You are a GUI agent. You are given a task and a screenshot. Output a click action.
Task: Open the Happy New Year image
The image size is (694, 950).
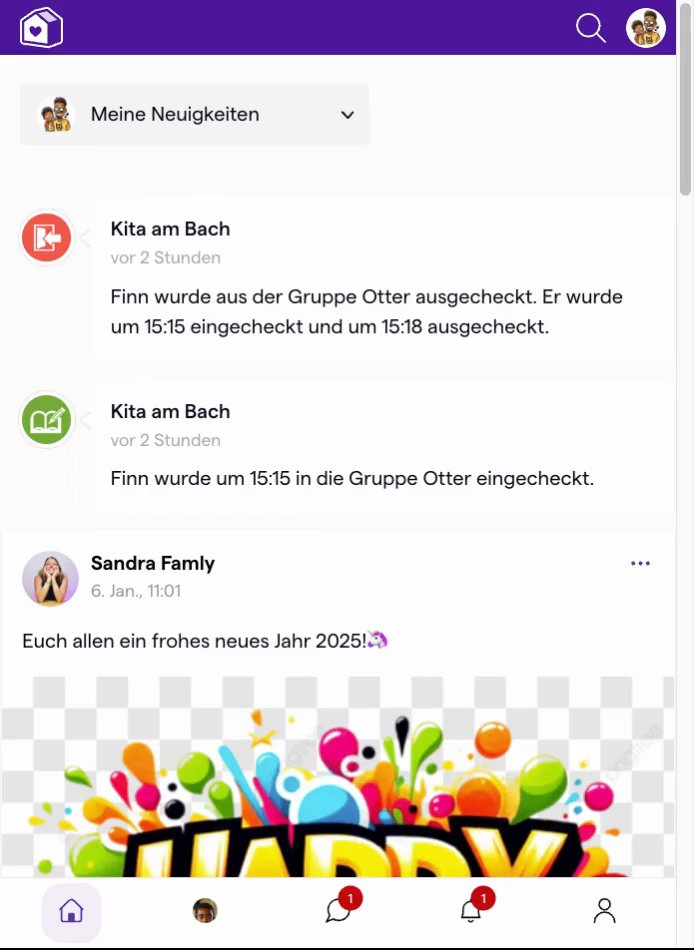tap(337, 780)
